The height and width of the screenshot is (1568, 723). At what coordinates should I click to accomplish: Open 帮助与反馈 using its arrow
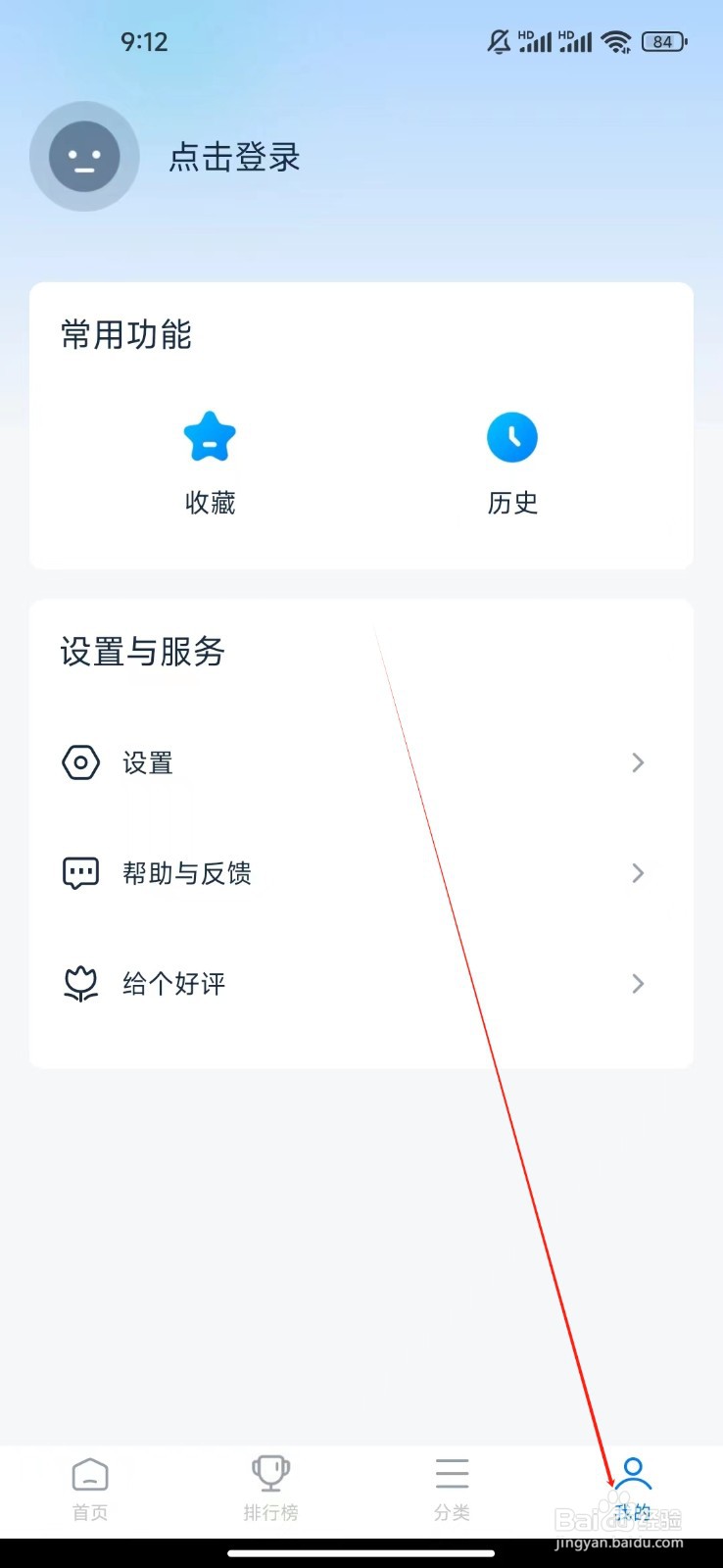coord(637,872)
